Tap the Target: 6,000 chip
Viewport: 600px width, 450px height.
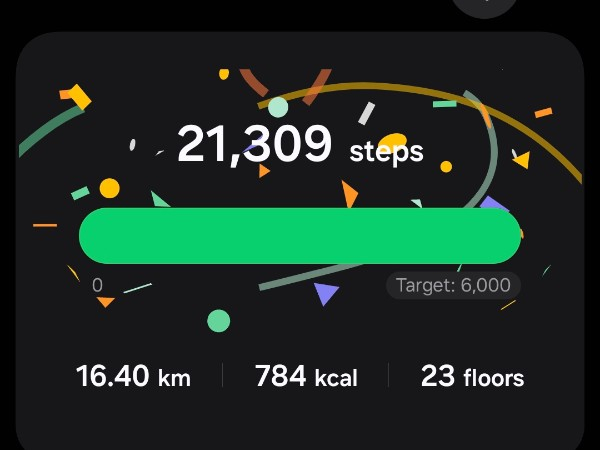[453, 286]
